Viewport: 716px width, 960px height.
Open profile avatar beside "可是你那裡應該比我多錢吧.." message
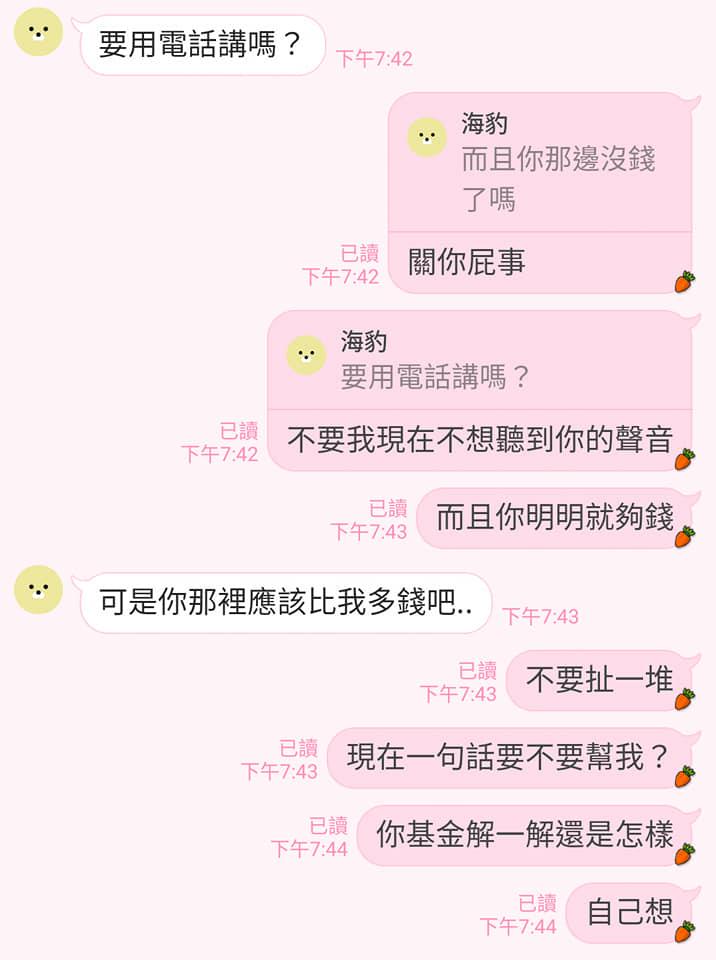pos(38,589)
